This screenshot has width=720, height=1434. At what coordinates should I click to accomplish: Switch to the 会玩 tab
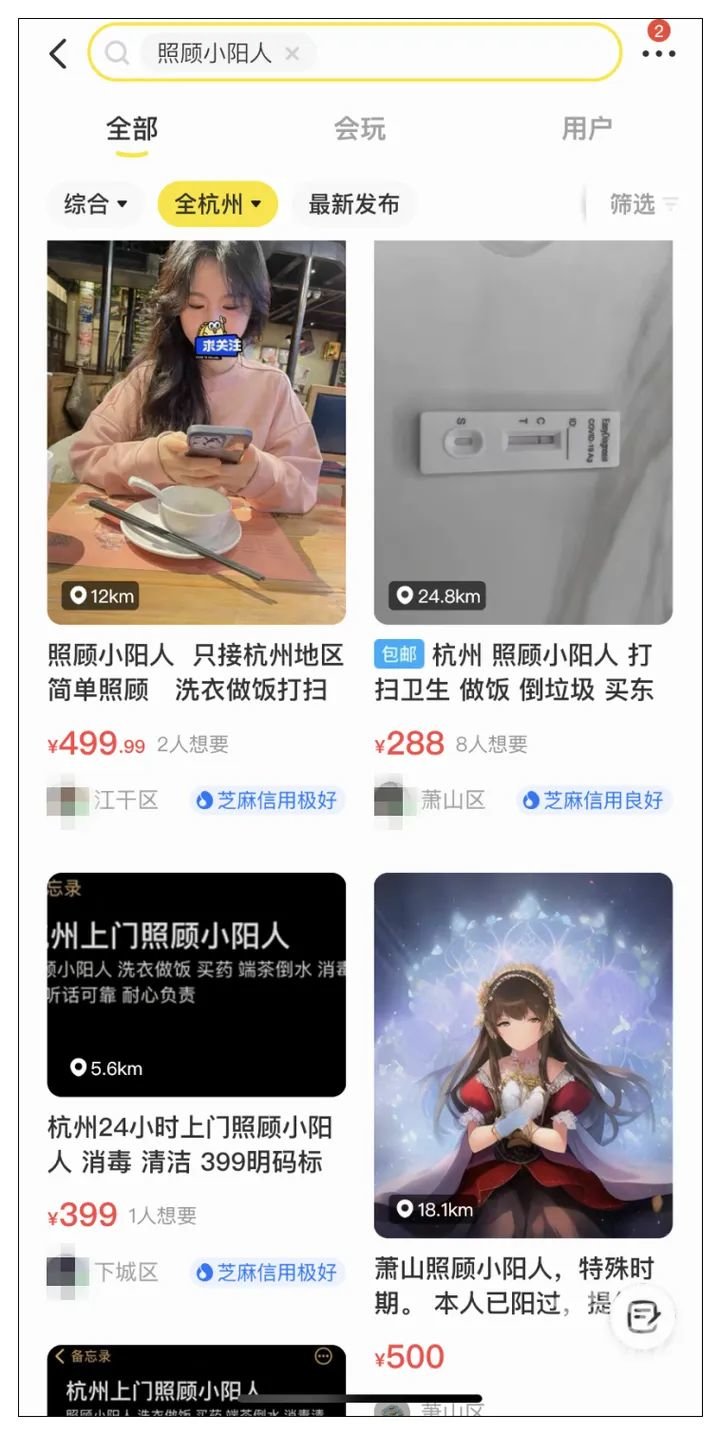pos(359,129)
